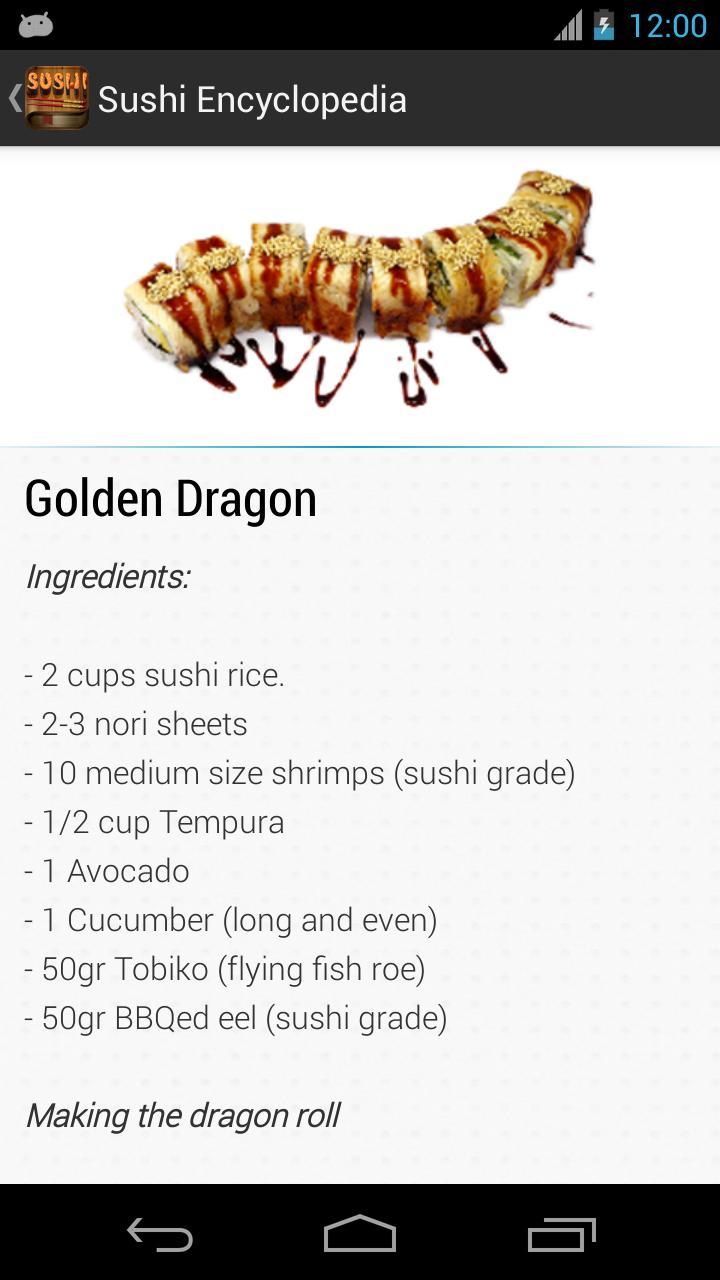Go back using the Sushi Encyclopedia icon
Image resolution: width=720 pixels, height=1280 pixels.
[55, 98]
